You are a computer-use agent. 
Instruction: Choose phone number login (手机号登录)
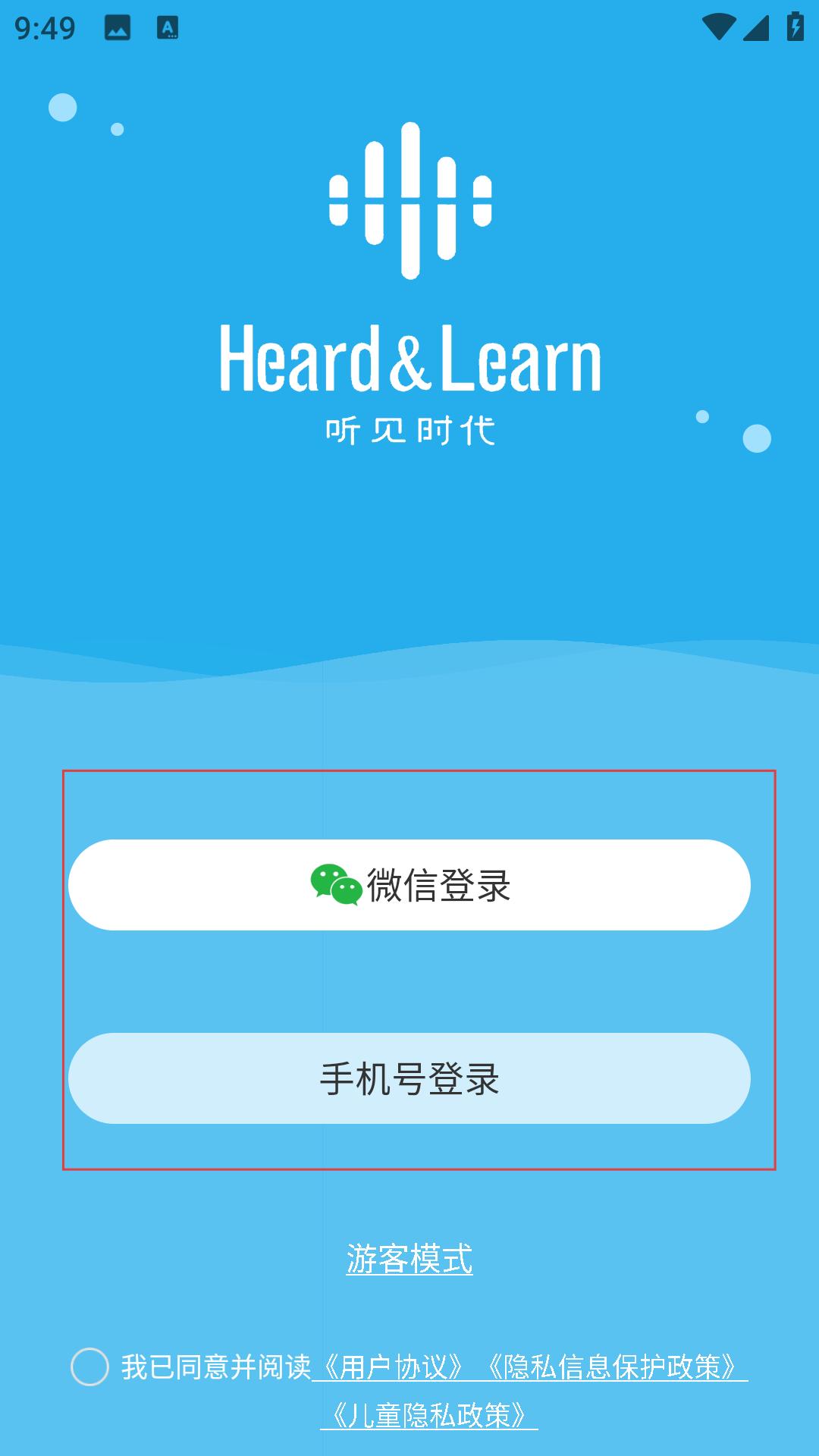pyautogui.click(x=409, y=1078)
